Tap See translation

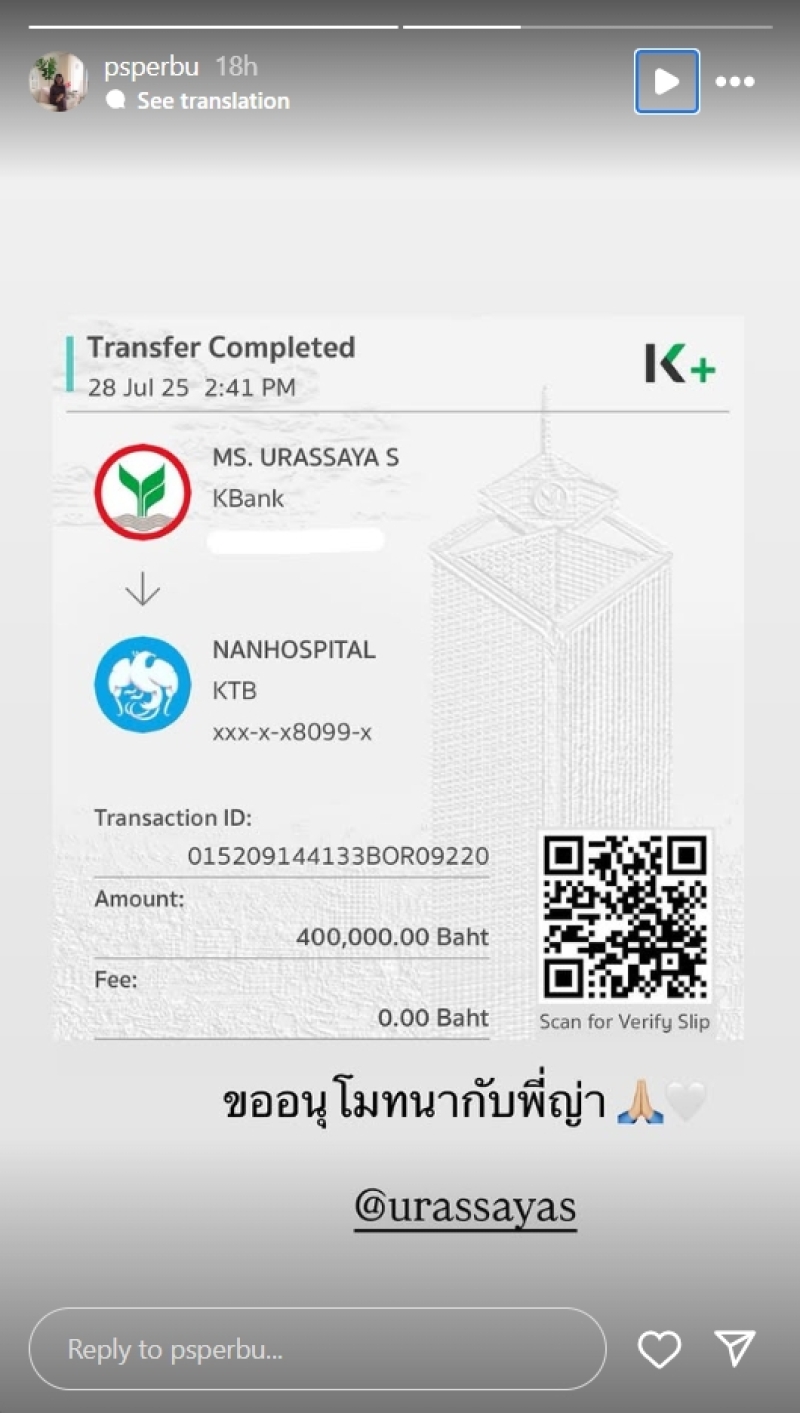(x=212, y=101)
